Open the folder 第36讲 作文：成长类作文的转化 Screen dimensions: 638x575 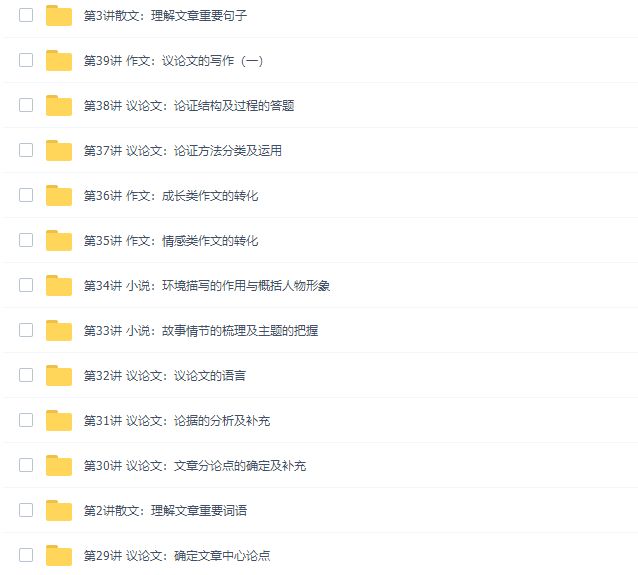[170, 196]
